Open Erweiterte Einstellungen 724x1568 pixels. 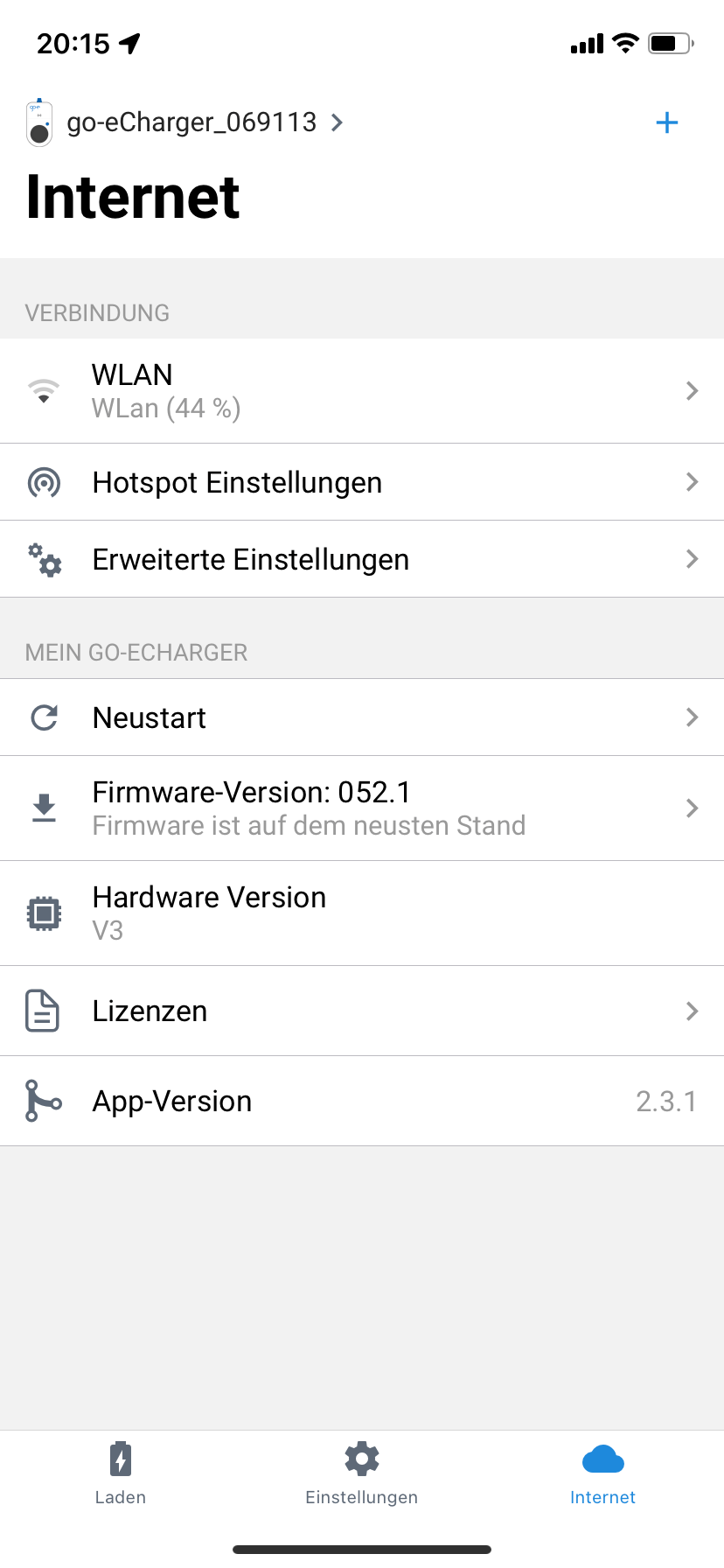[x=362, y=559]
